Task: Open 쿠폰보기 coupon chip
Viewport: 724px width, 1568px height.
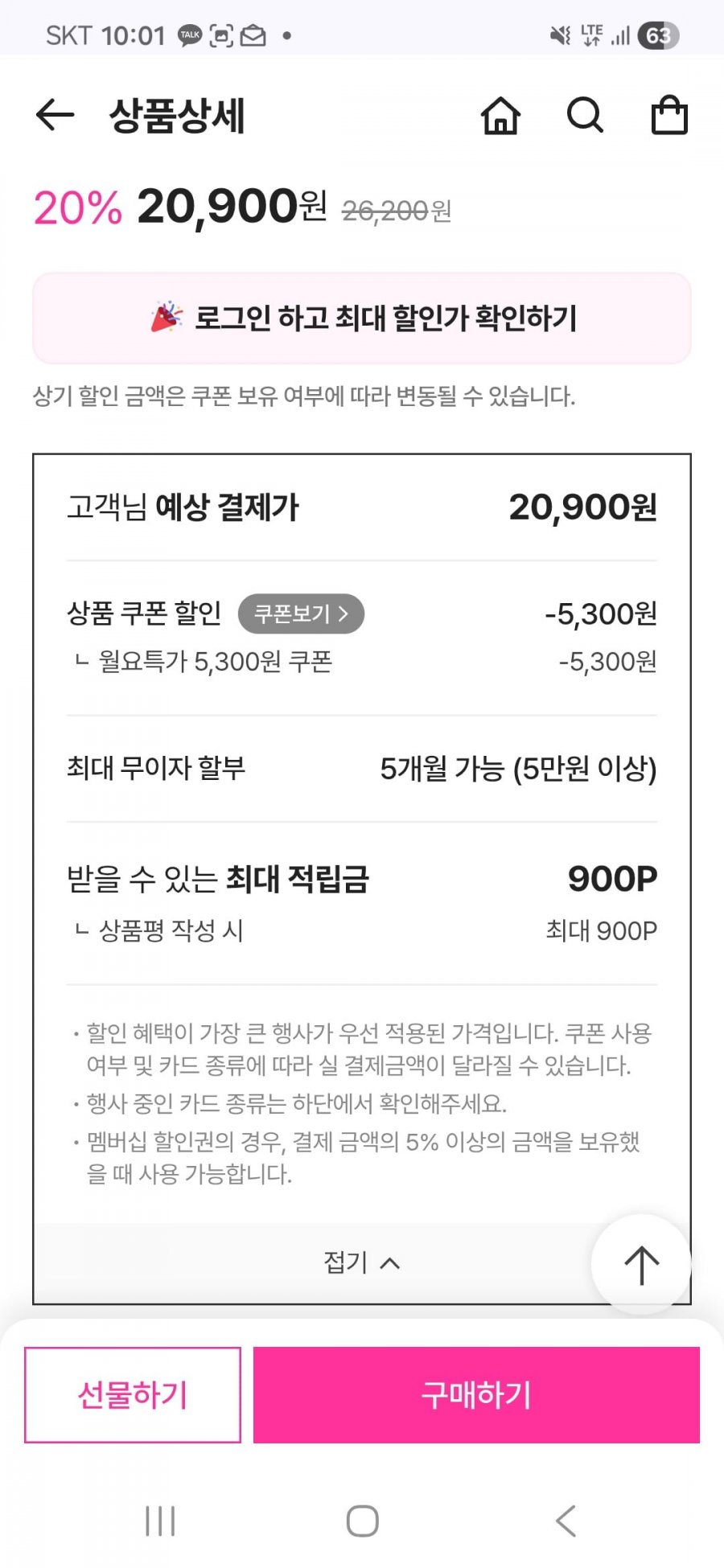Action: [301, 614]
